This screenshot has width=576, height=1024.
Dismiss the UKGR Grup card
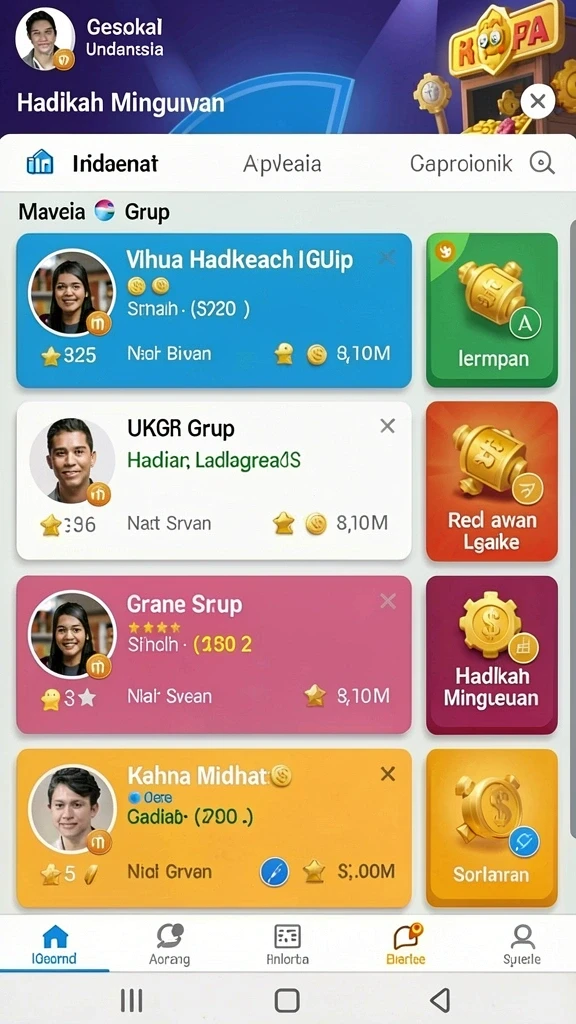(x=387, y=426)
